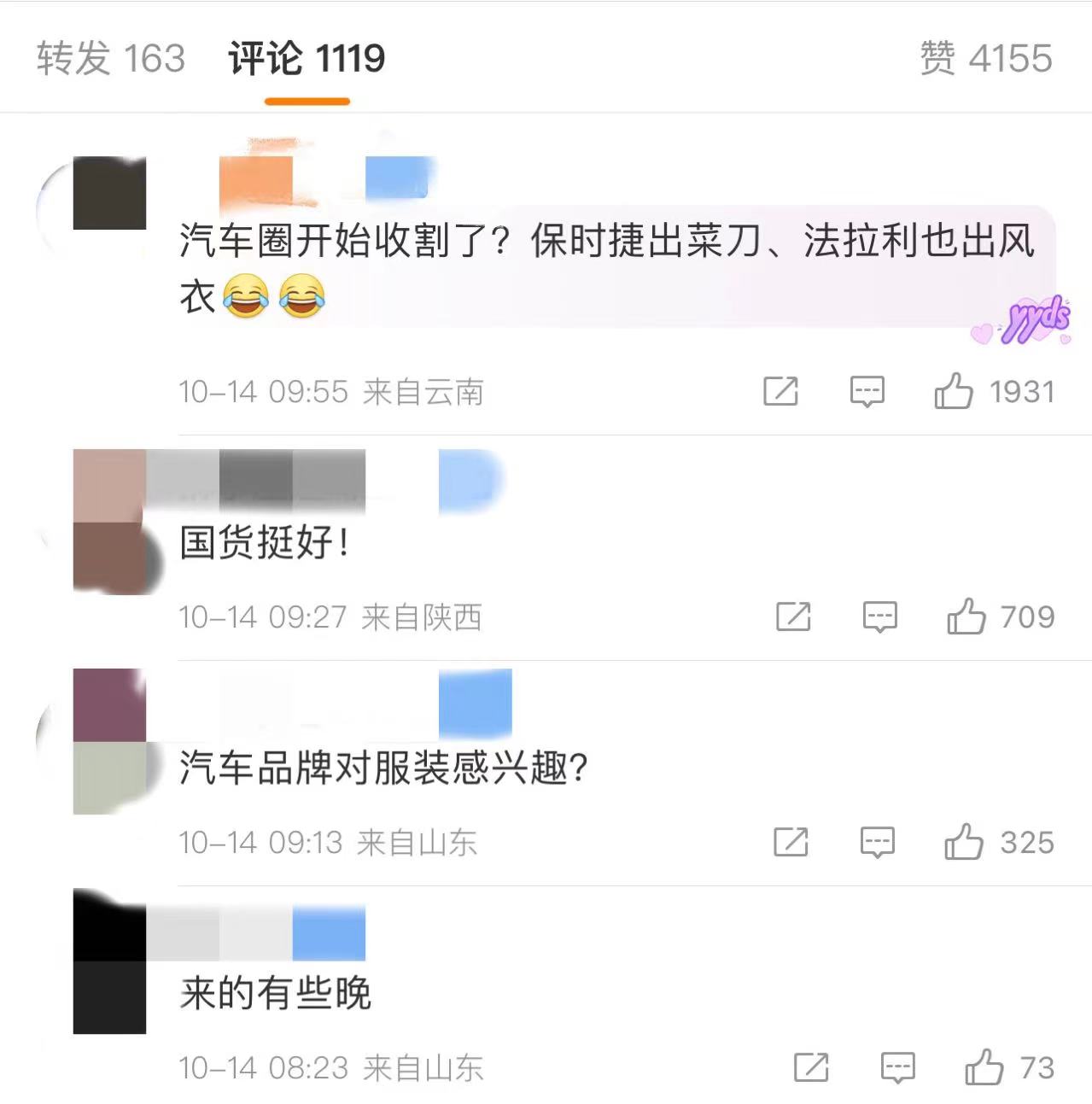Like the 汽车品牌对服装感兴趣 comment

click(963, 842)
